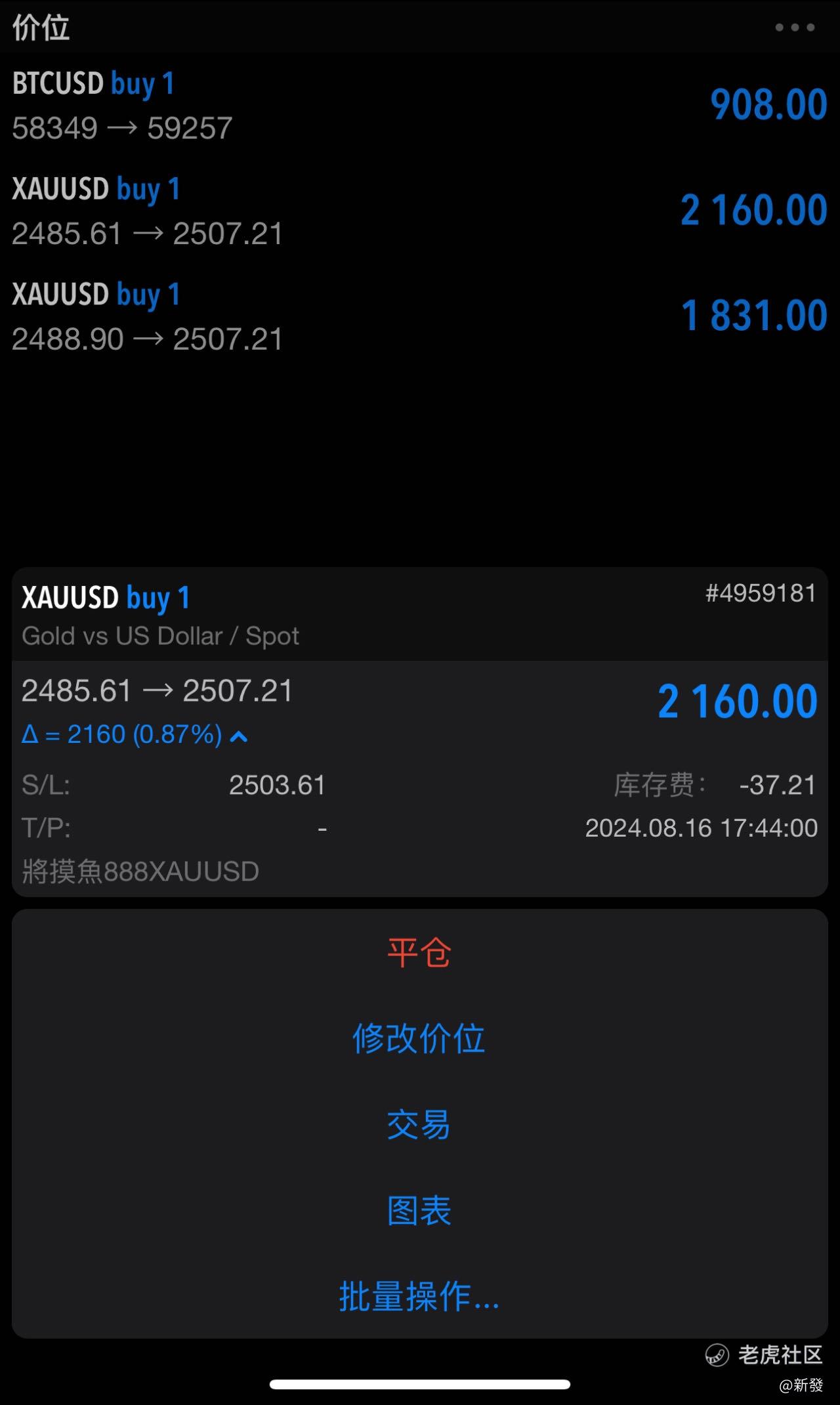Open the 图表 chart for XAUUSD

(x=419, y=1210)
